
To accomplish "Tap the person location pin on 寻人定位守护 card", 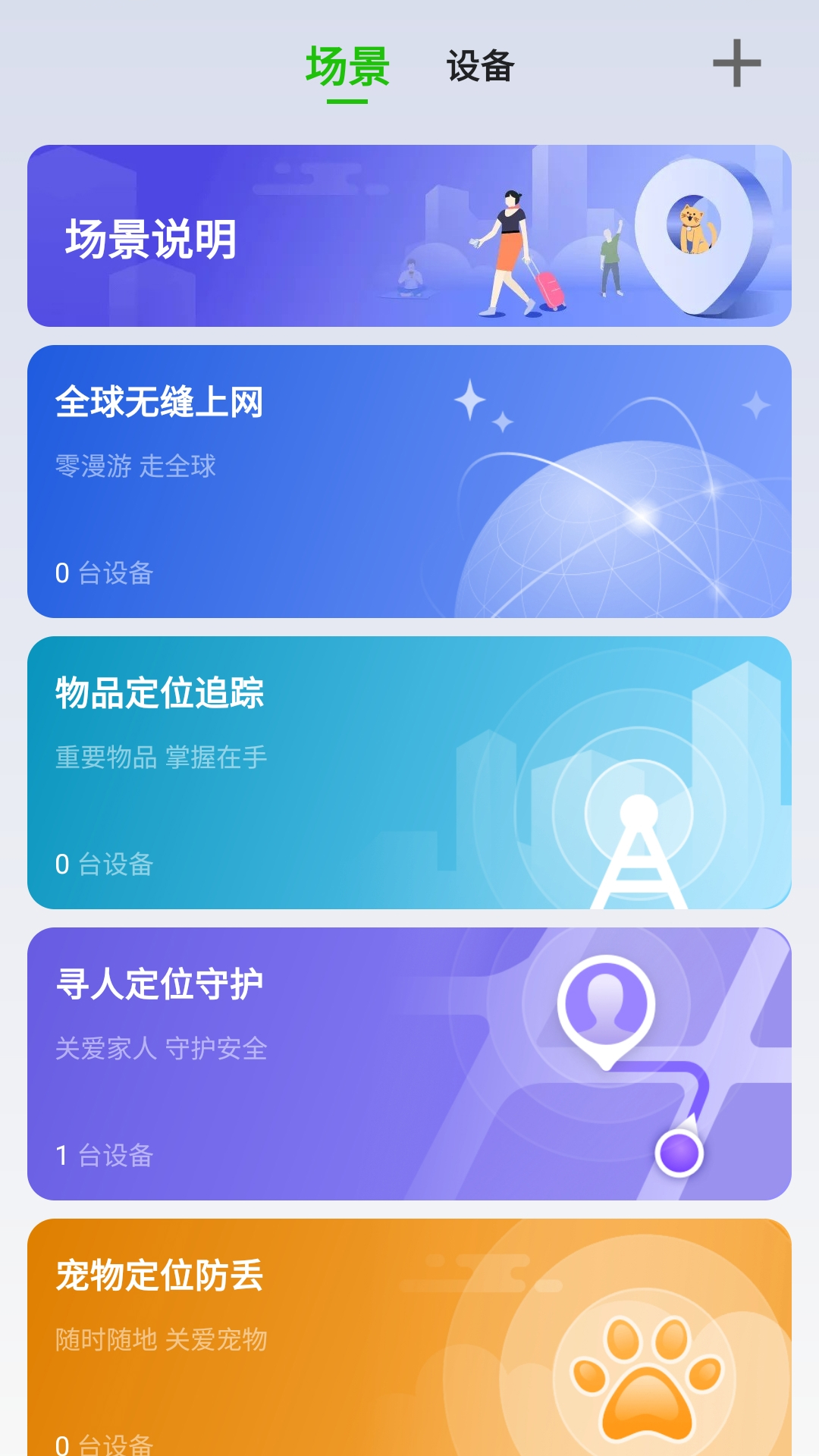I will (607, 1001).
